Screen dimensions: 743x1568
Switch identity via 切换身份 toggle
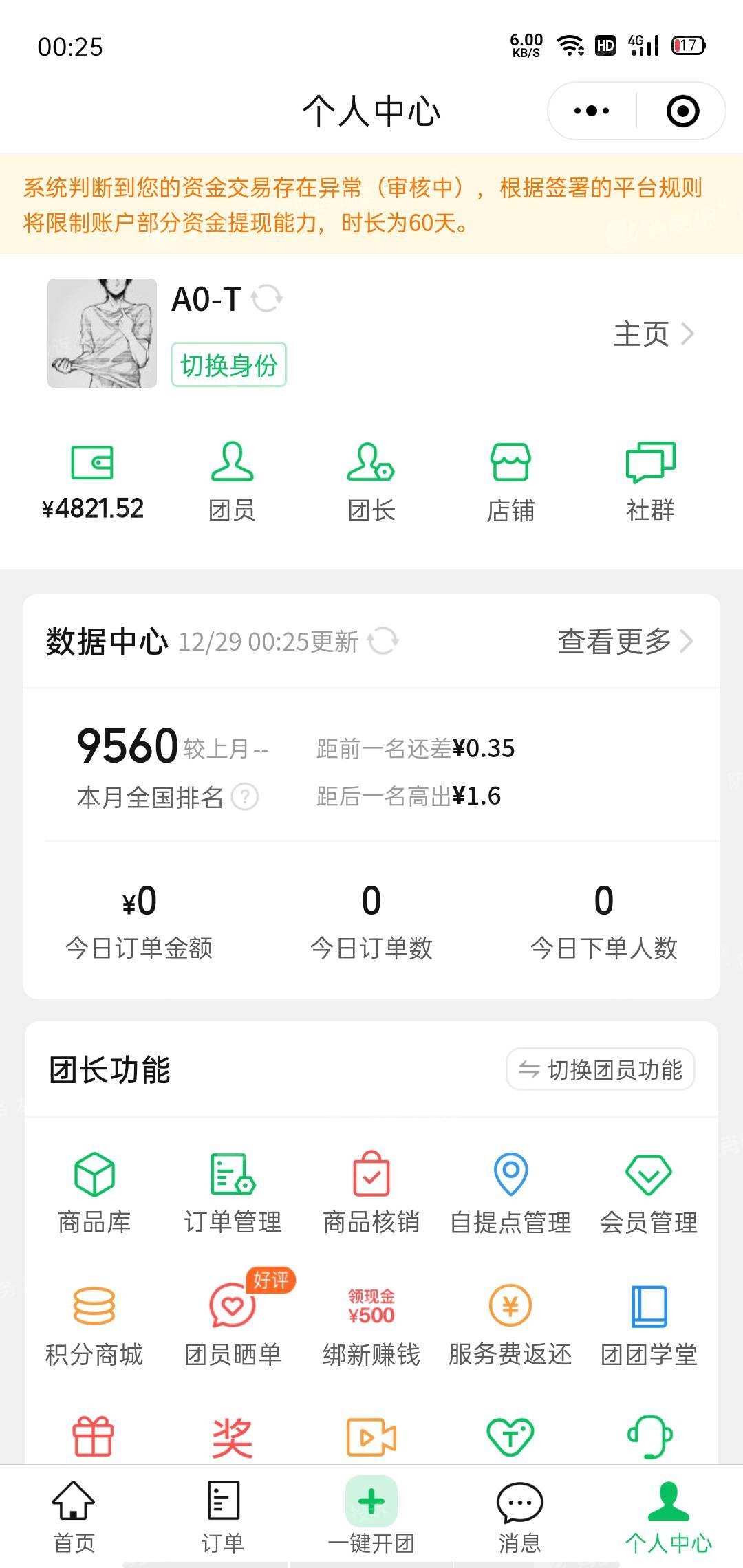pos(229,365)
